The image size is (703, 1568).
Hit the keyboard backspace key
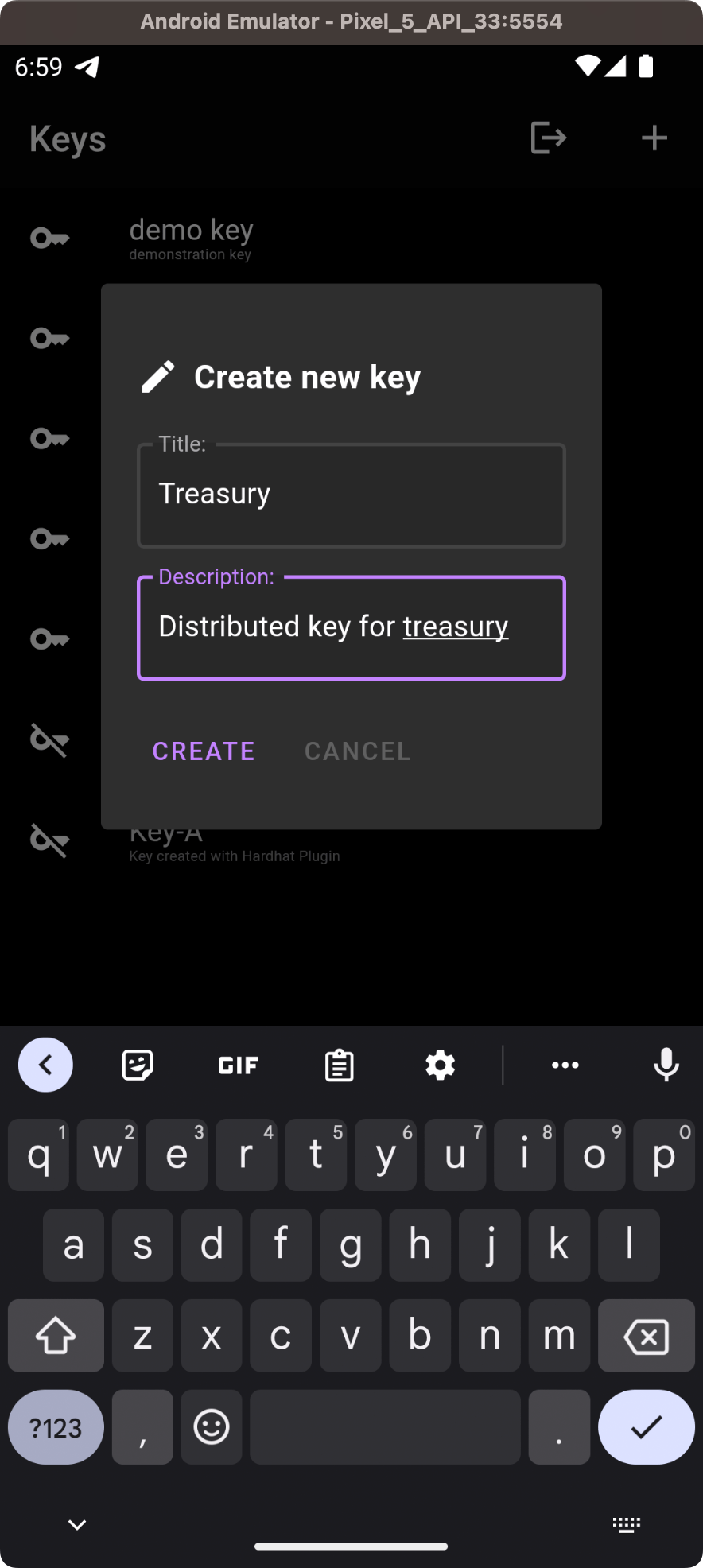646,1337
